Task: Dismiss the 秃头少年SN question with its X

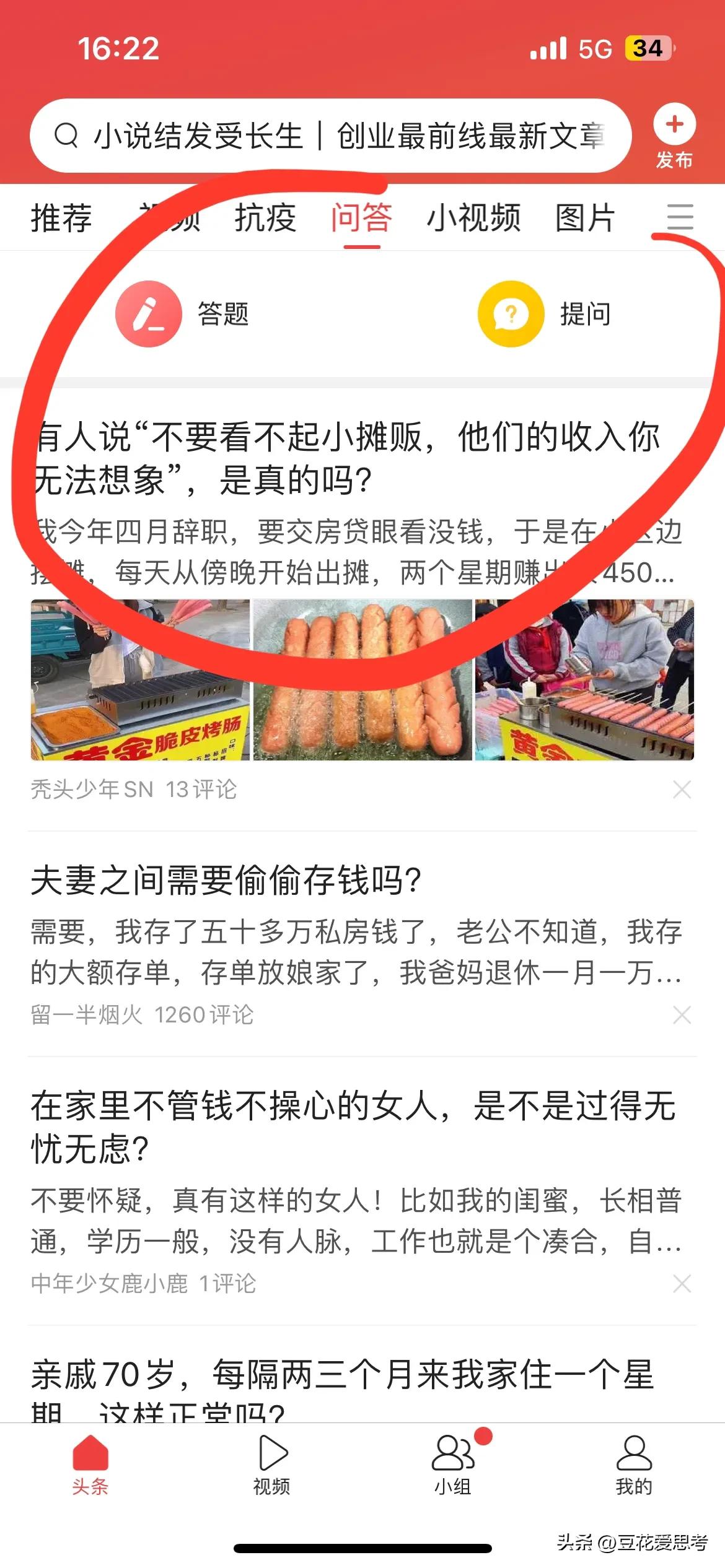Action: 682,790
